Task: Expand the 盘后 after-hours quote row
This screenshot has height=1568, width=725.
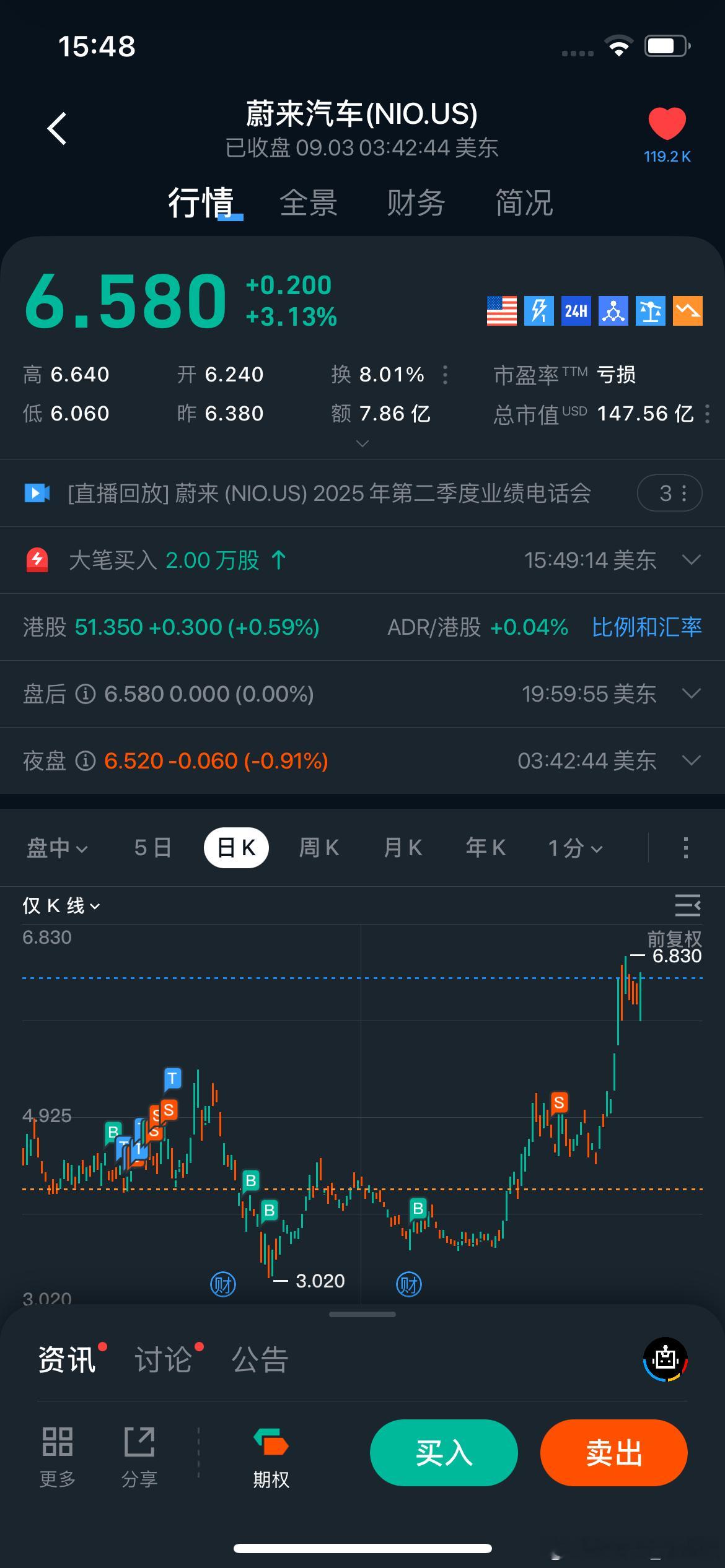Action: (691, 694)
